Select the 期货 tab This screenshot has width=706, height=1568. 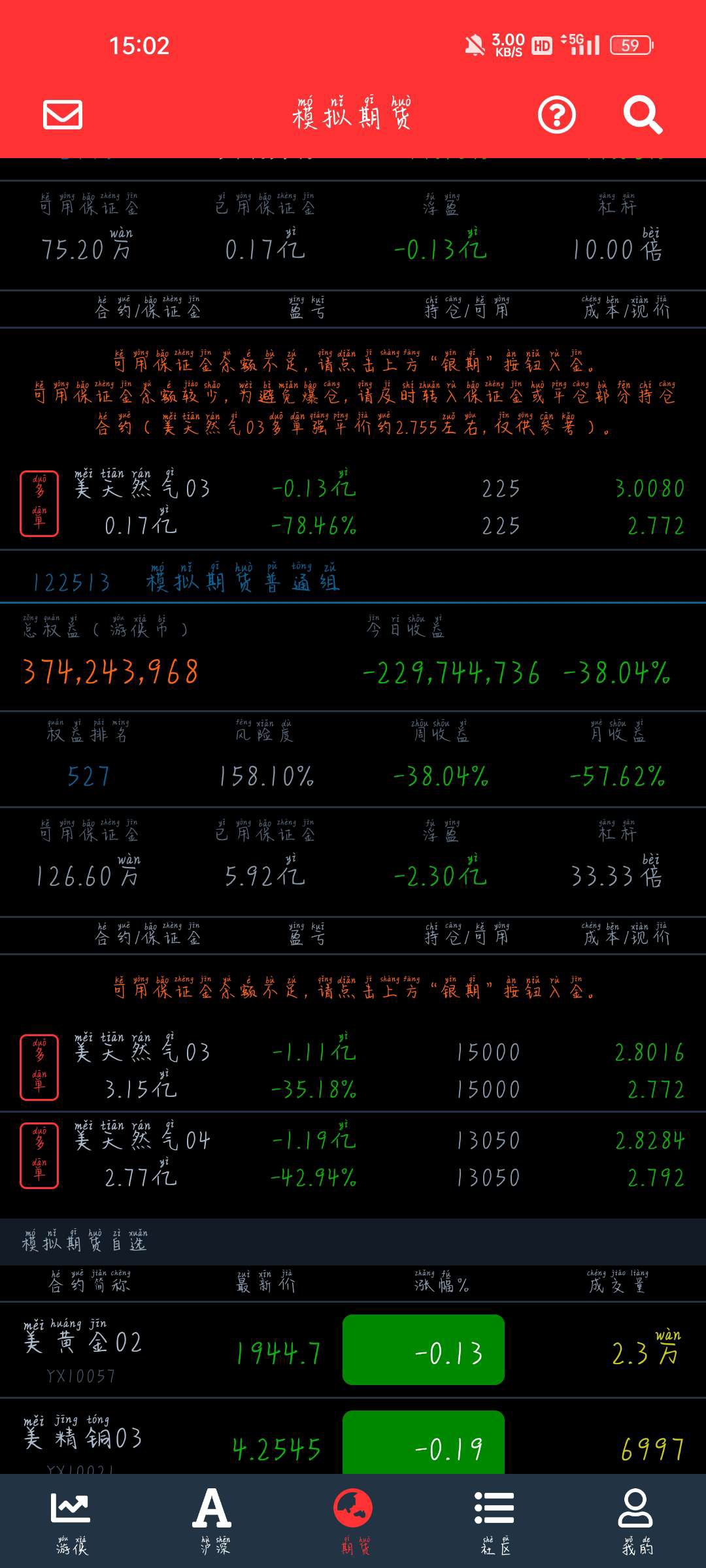point(354,1522)
